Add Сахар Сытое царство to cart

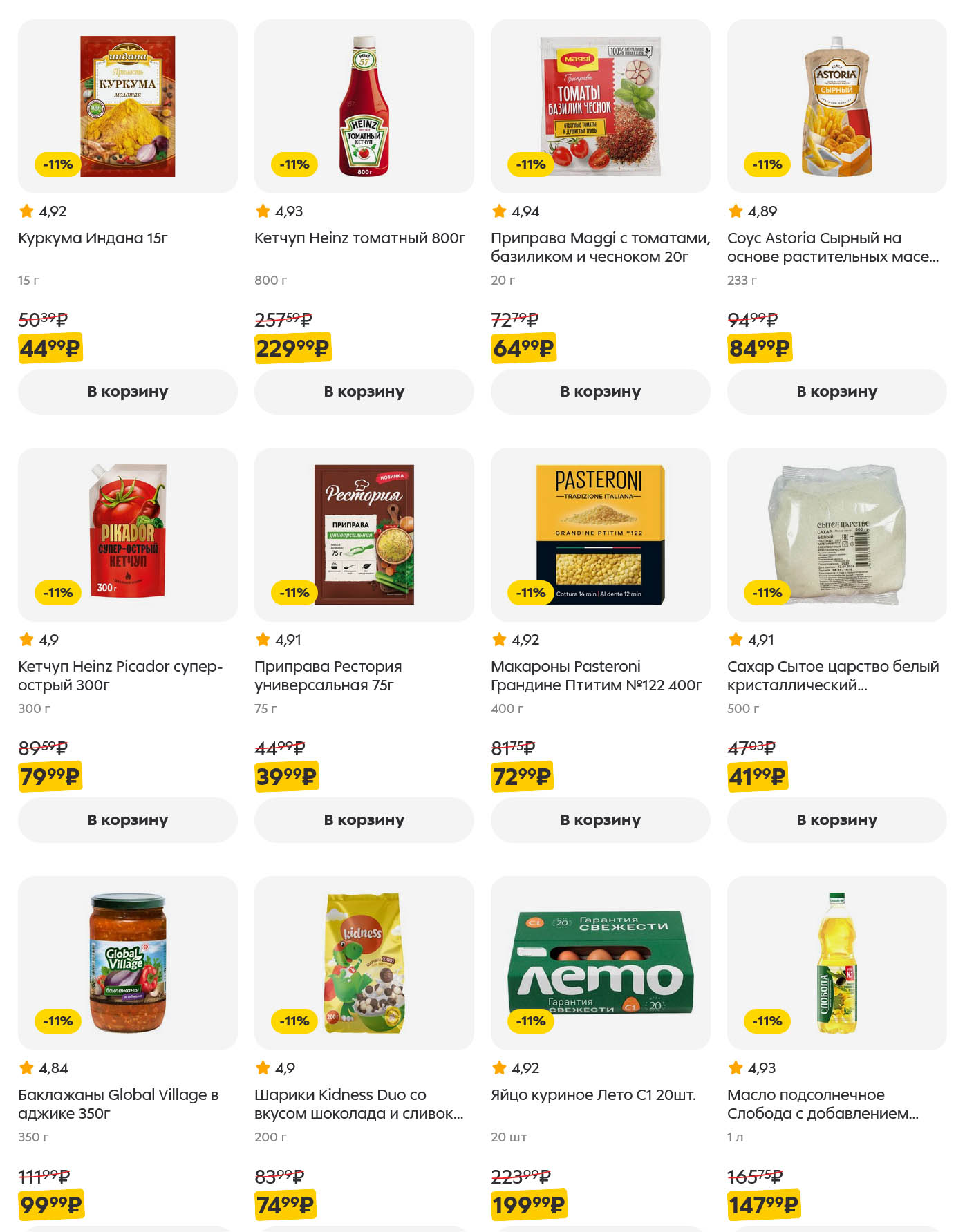click(836, 820)
